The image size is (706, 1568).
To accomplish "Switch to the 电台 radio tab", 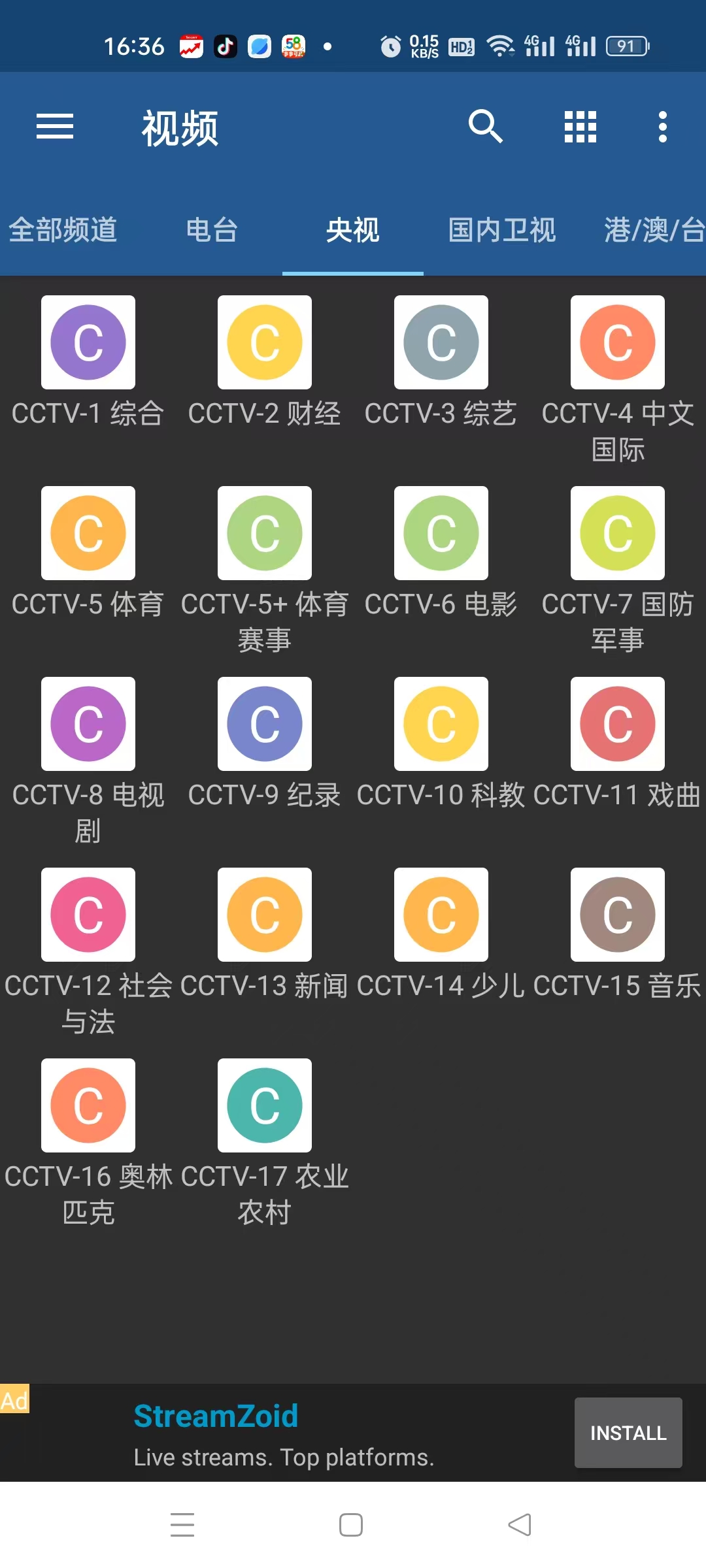I will point(211,231).
